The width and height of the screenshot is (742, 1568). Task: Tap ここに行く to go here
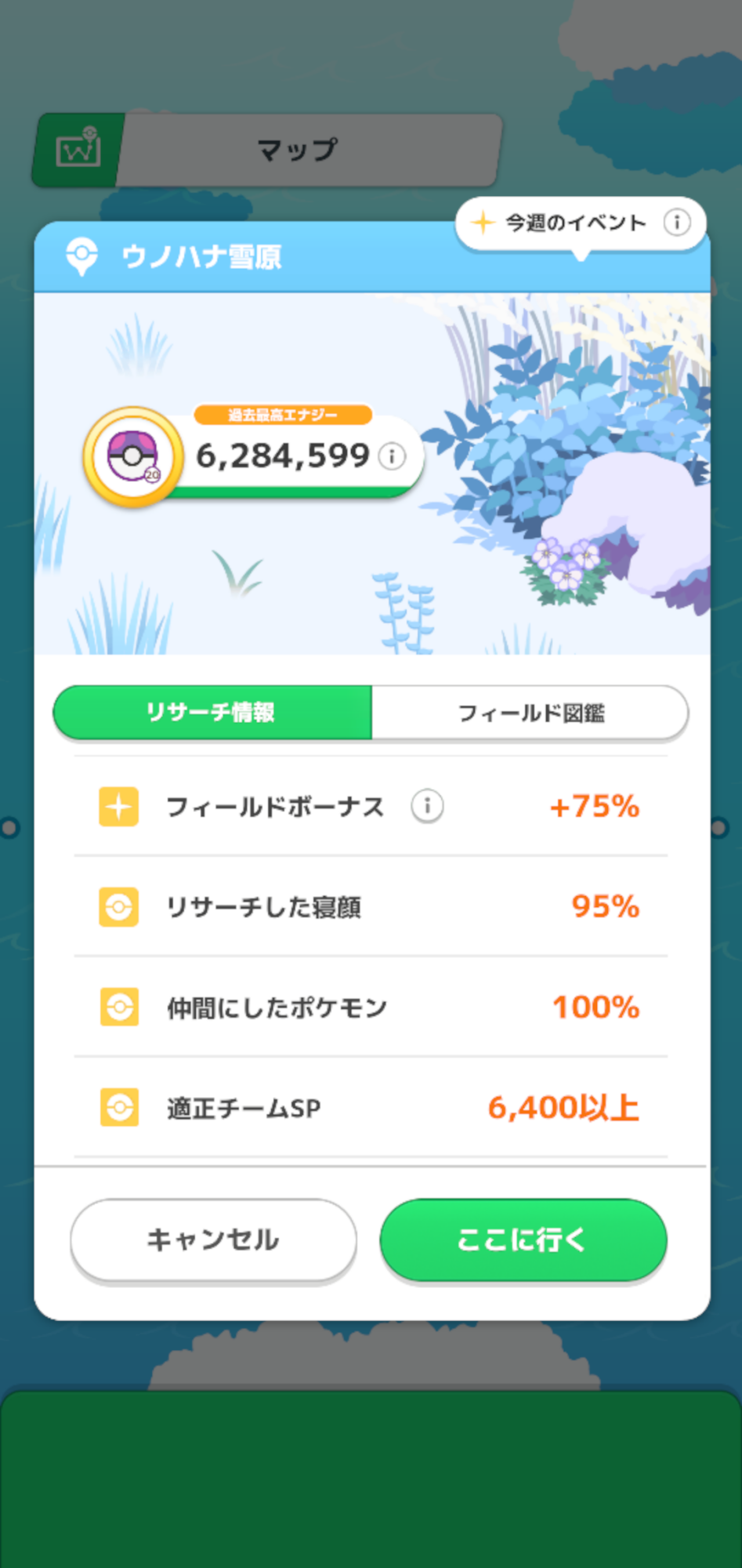coord(523,1240)
